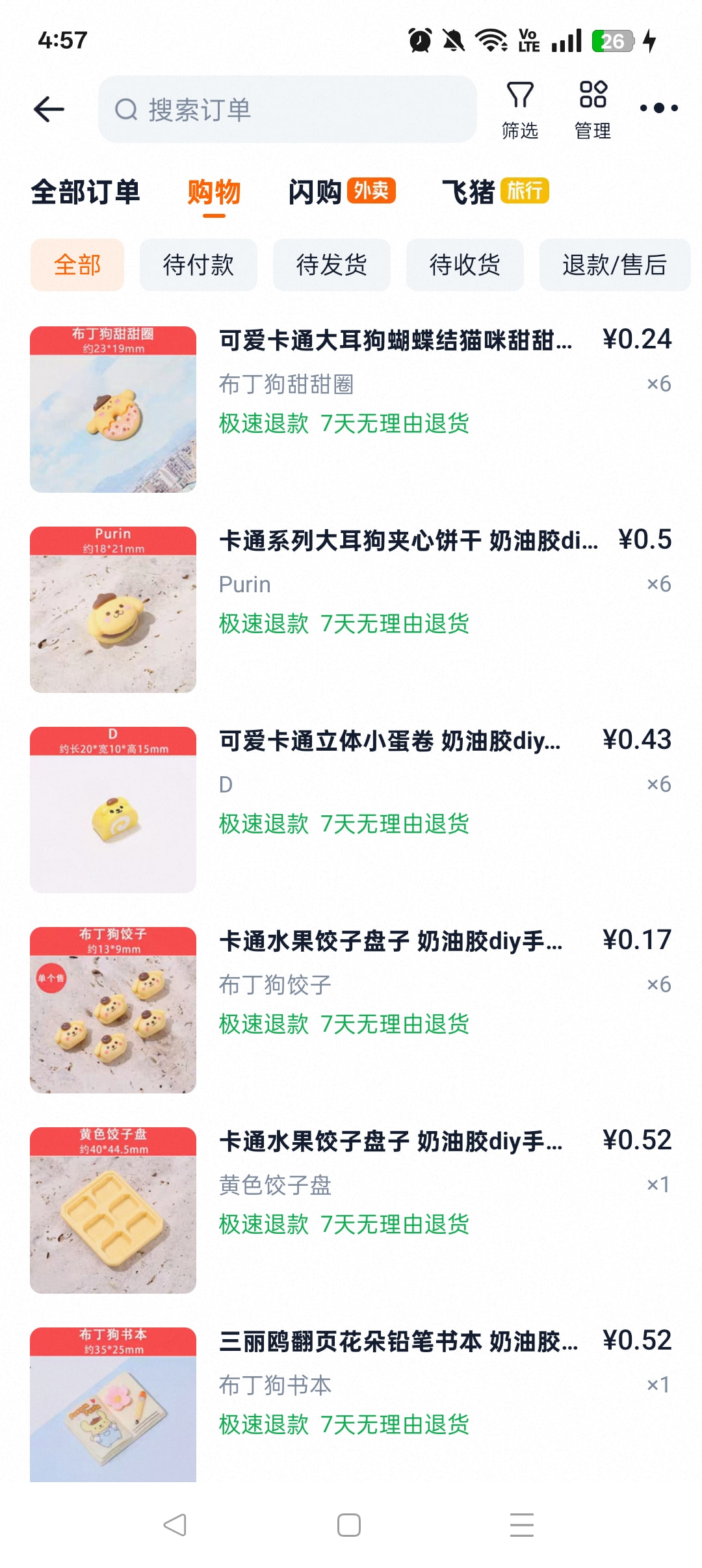The height and width of the screenshot is (1568, 702).
Task: Switch to the 闪购 外卖 tab
Action: (x=341, y=192)
